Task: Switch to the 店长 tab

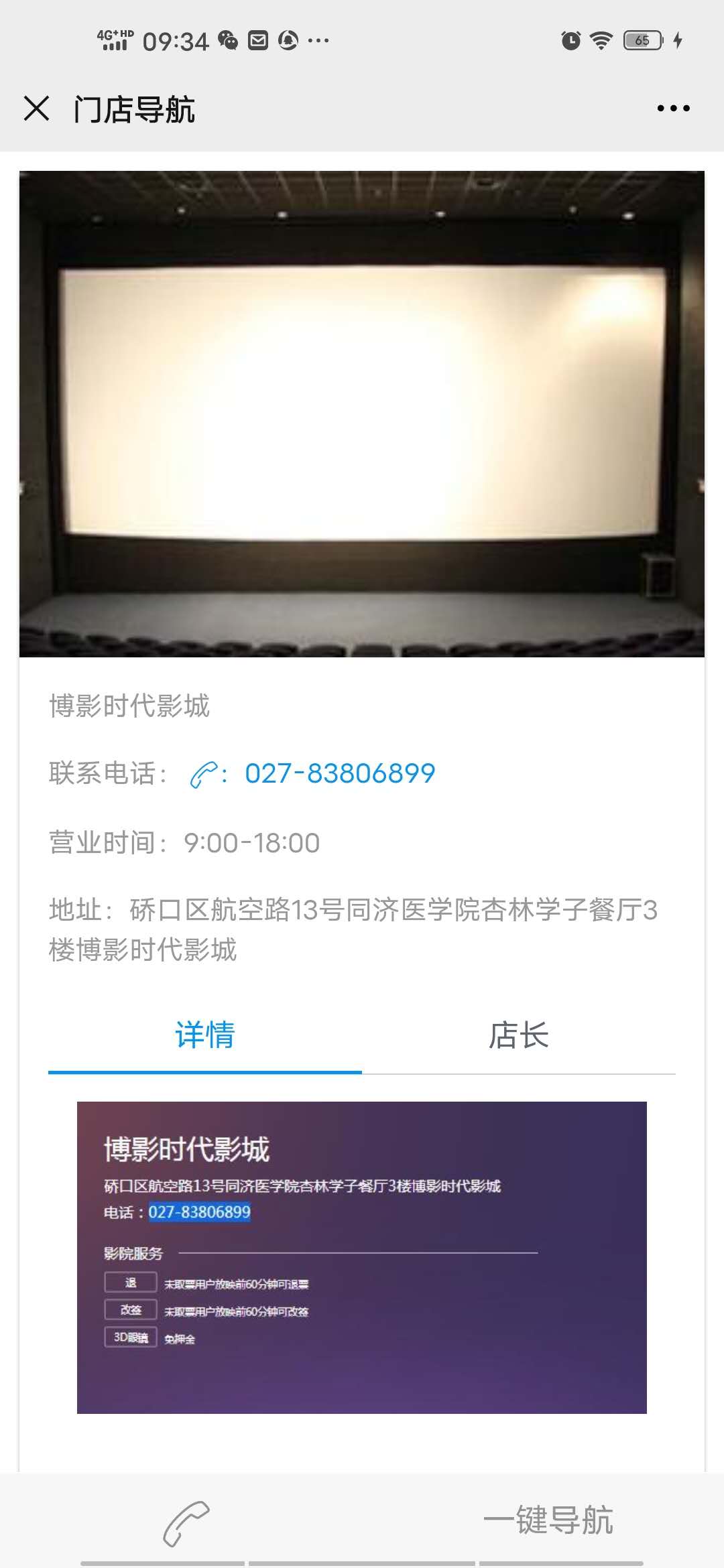Action: tap(518, 1035)
